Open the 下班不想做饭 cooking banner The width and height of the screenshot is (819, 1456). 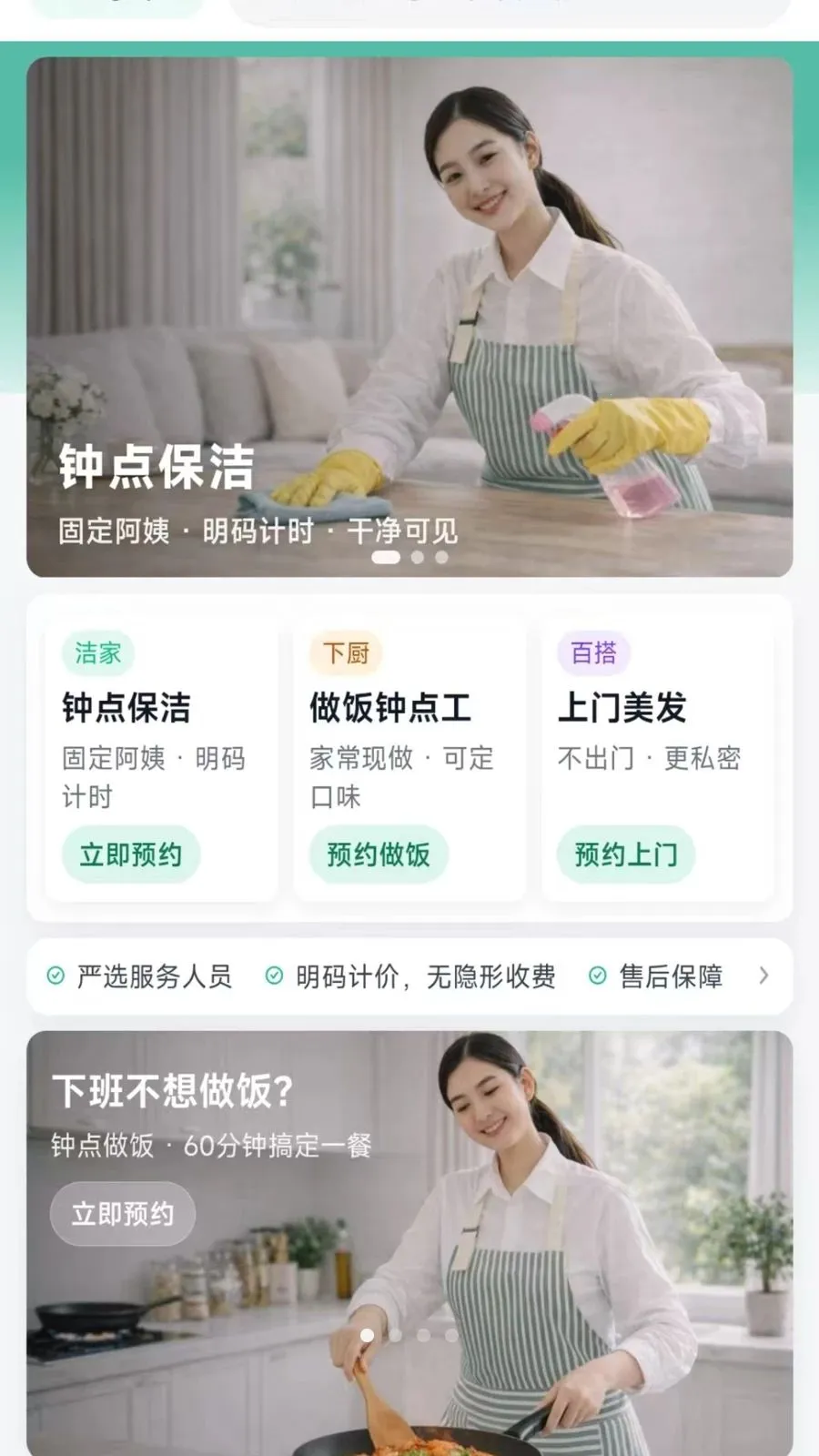(546, 1274)
